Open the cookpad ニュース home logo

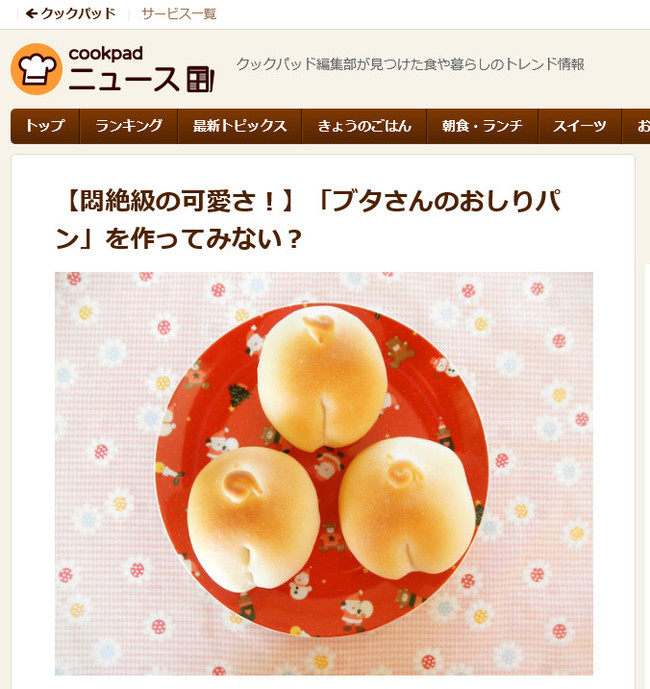pyautogui.click(x=112, y=68)
